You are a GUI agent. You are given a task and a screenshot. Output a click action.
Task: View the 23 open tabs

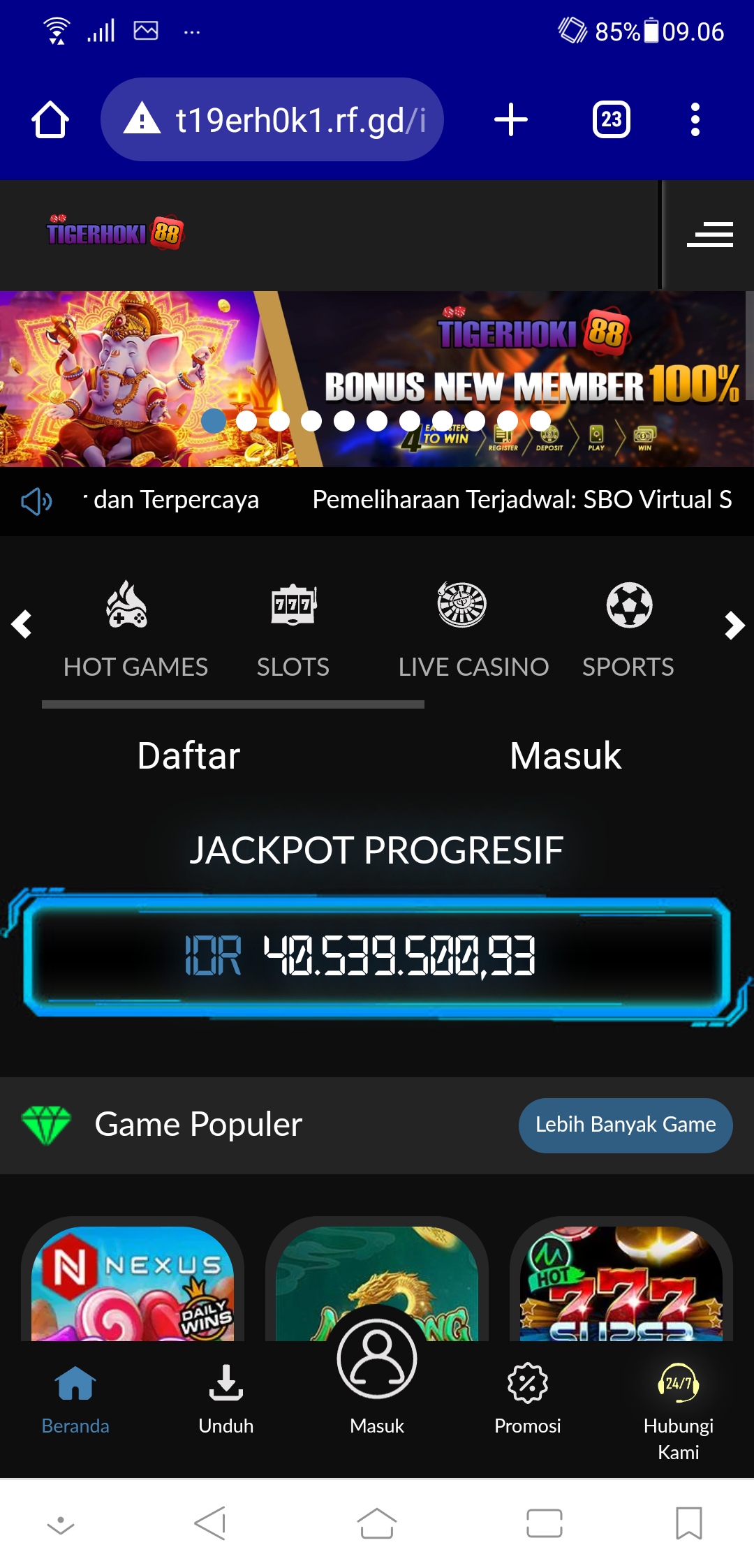point(611,119)
